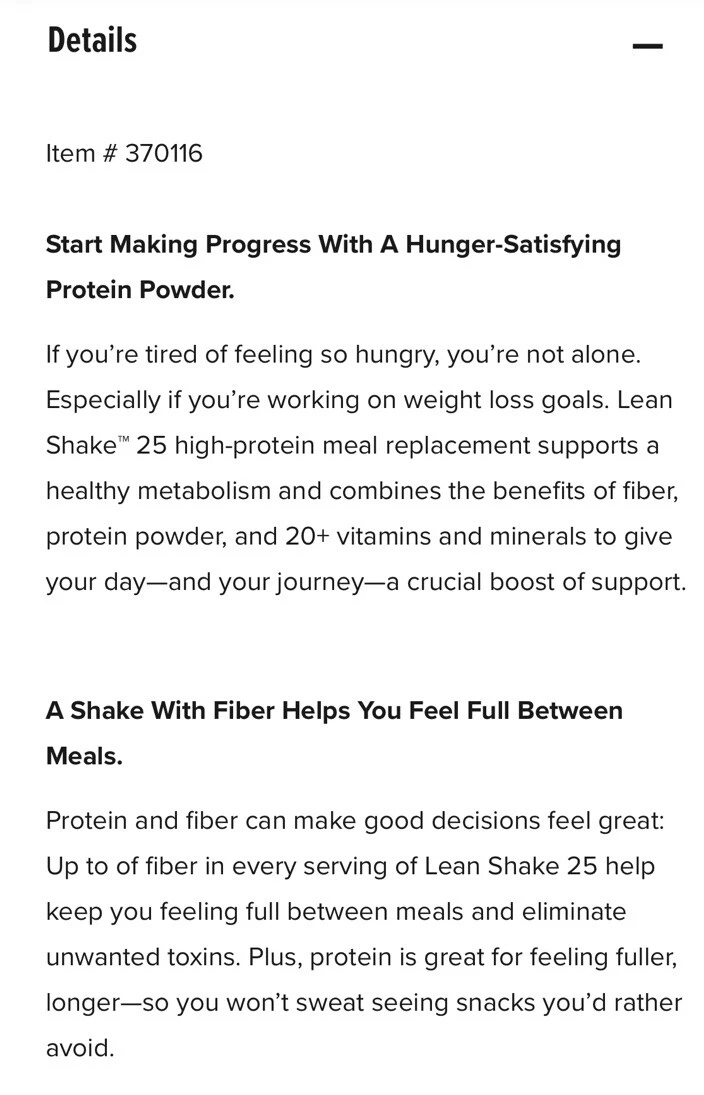The width and height of the screenshot is (704, 1095).
Task: Collapse the Details section
Action: (647, 46)
